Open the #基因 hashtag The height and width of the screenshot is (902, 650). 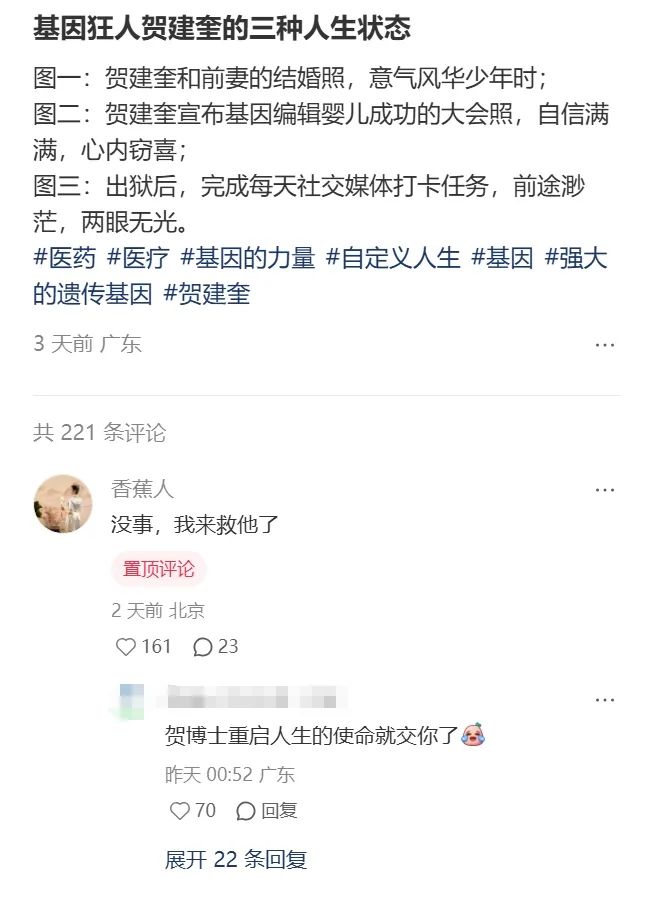[x=503, y=258]
